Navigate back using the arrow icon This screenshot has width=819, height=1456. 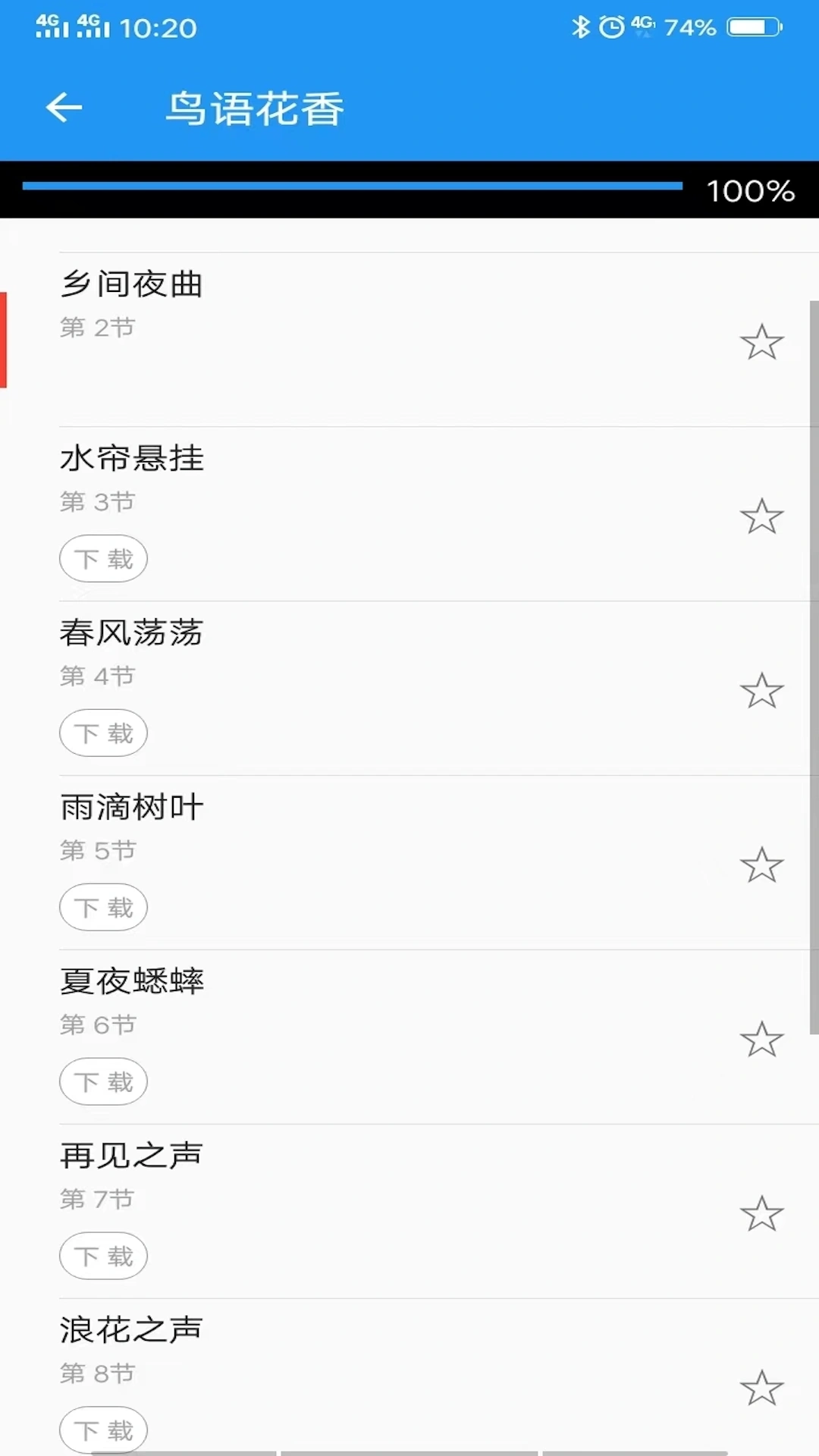(64, 107)
